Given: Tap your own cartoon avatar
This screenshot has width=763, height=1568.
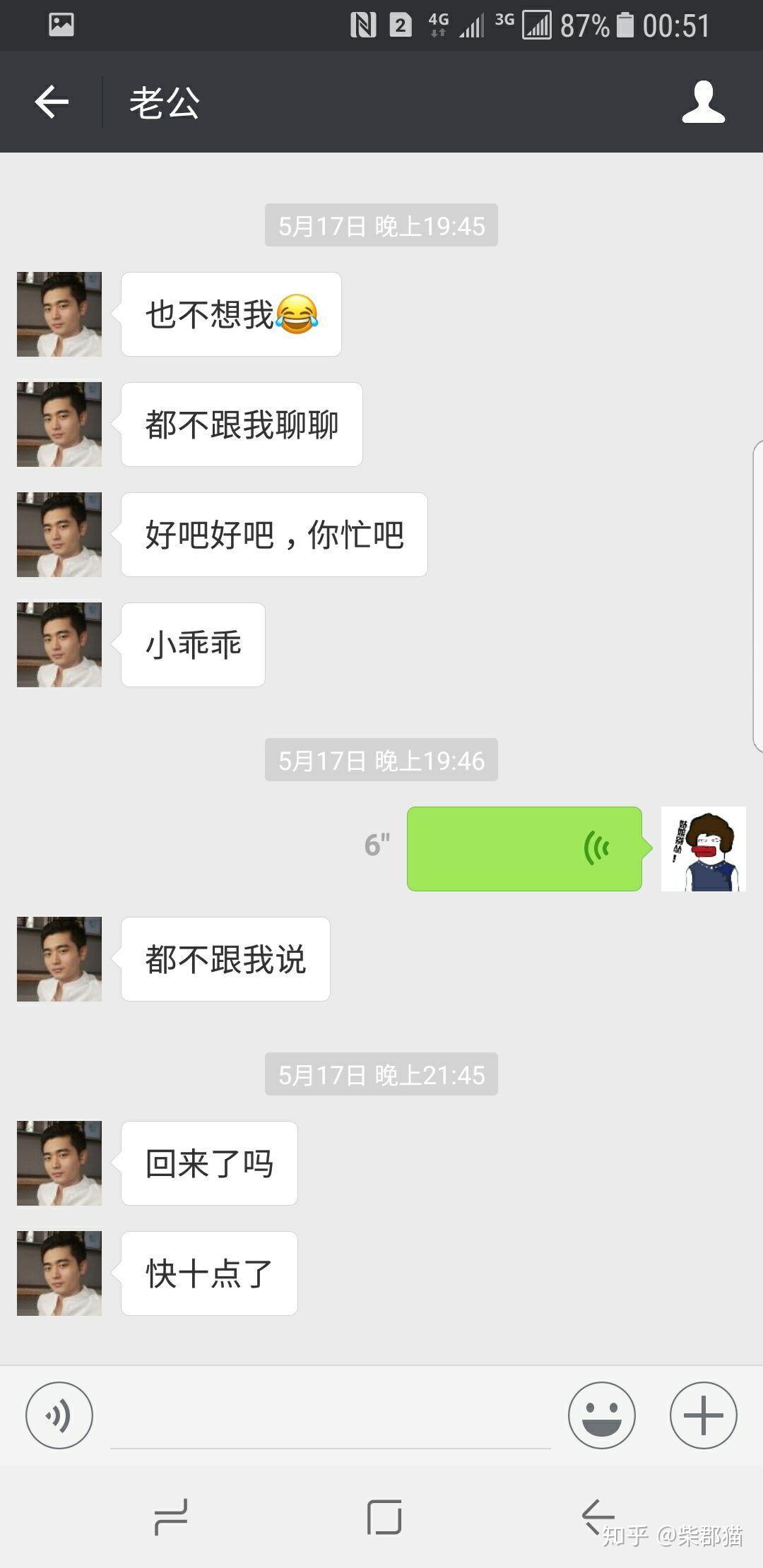Looking at the screenshot, I should (x=703, y=848).
